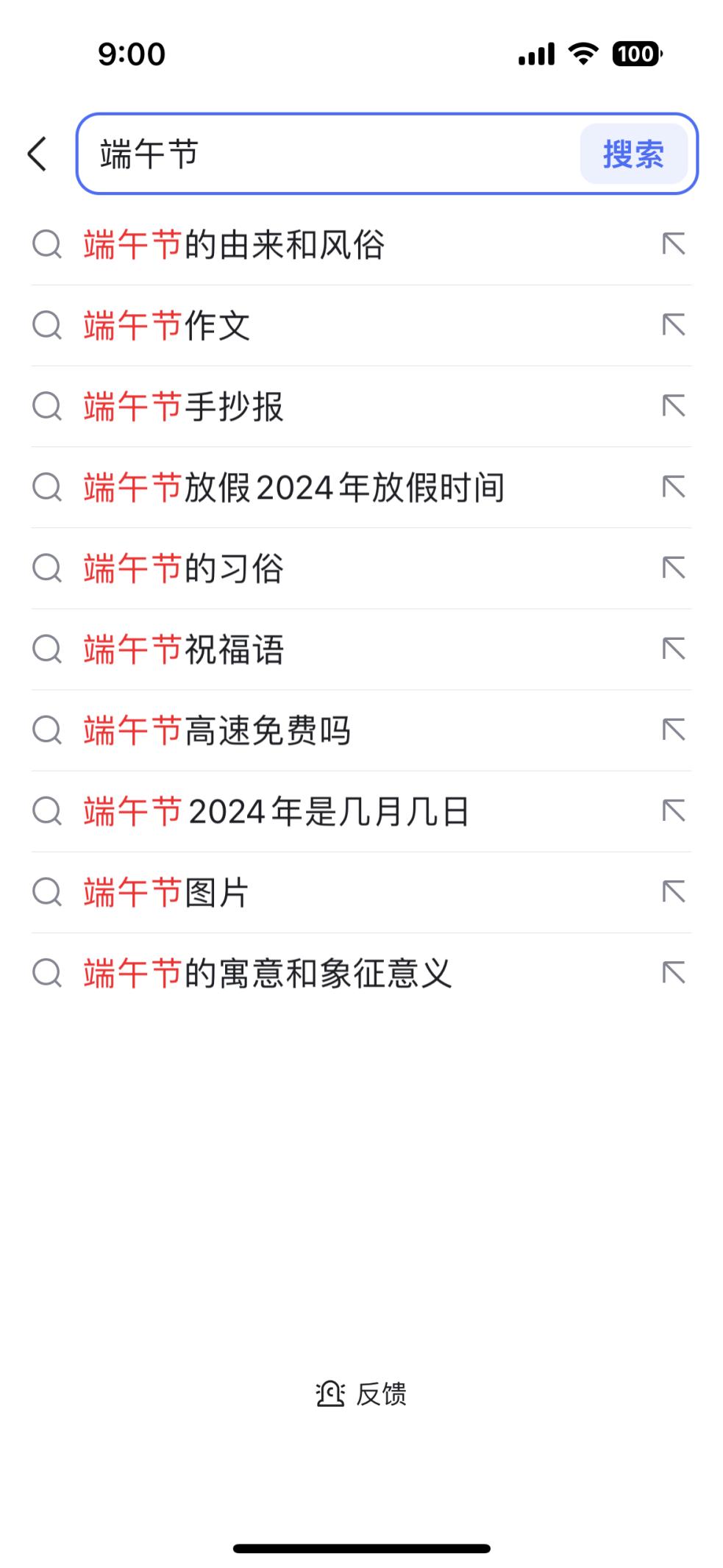Select suggestion 端午节的习俗

(361, 568)
